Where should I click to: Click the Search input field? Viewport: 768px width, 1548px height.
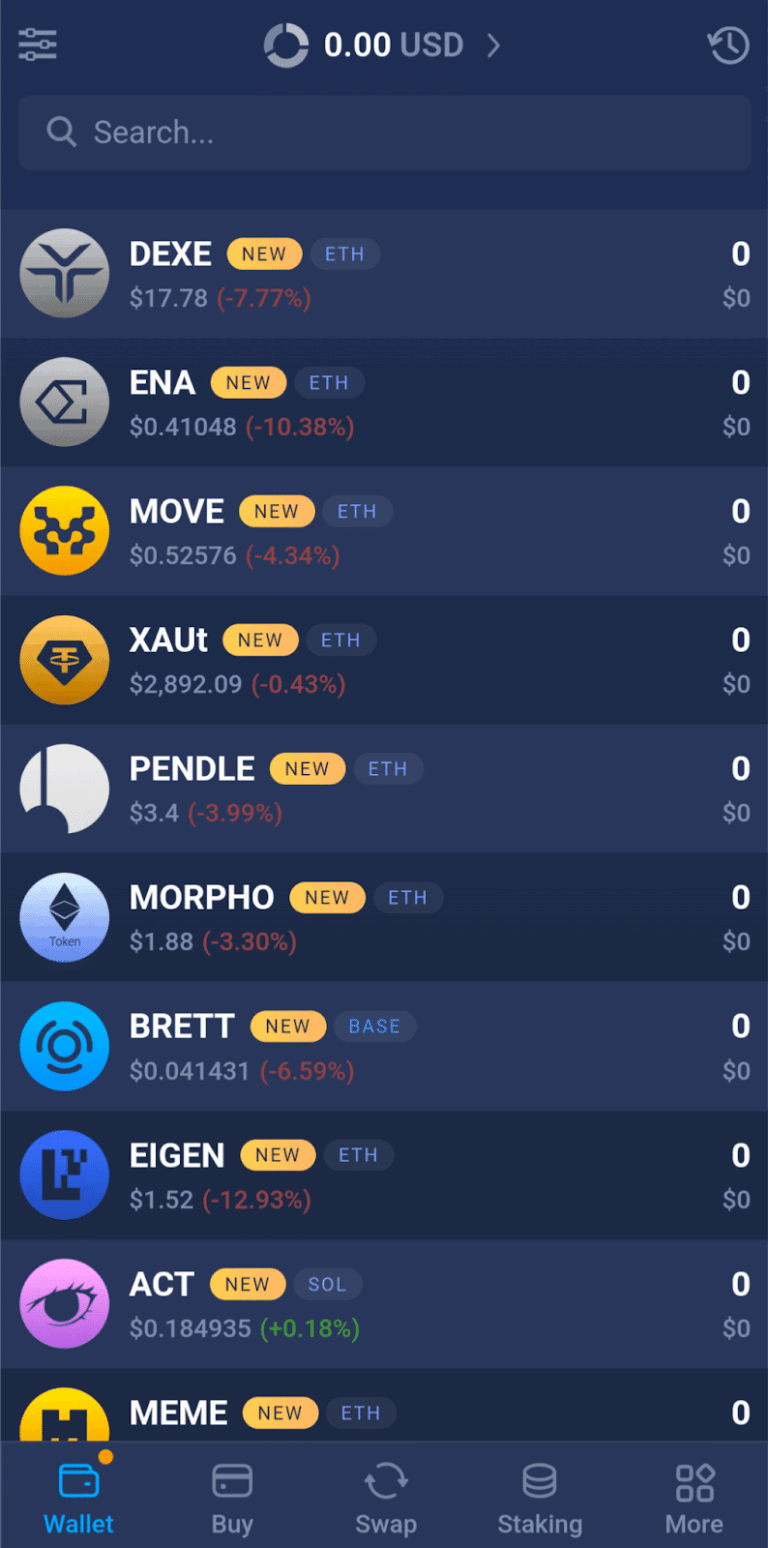[383, 131]
